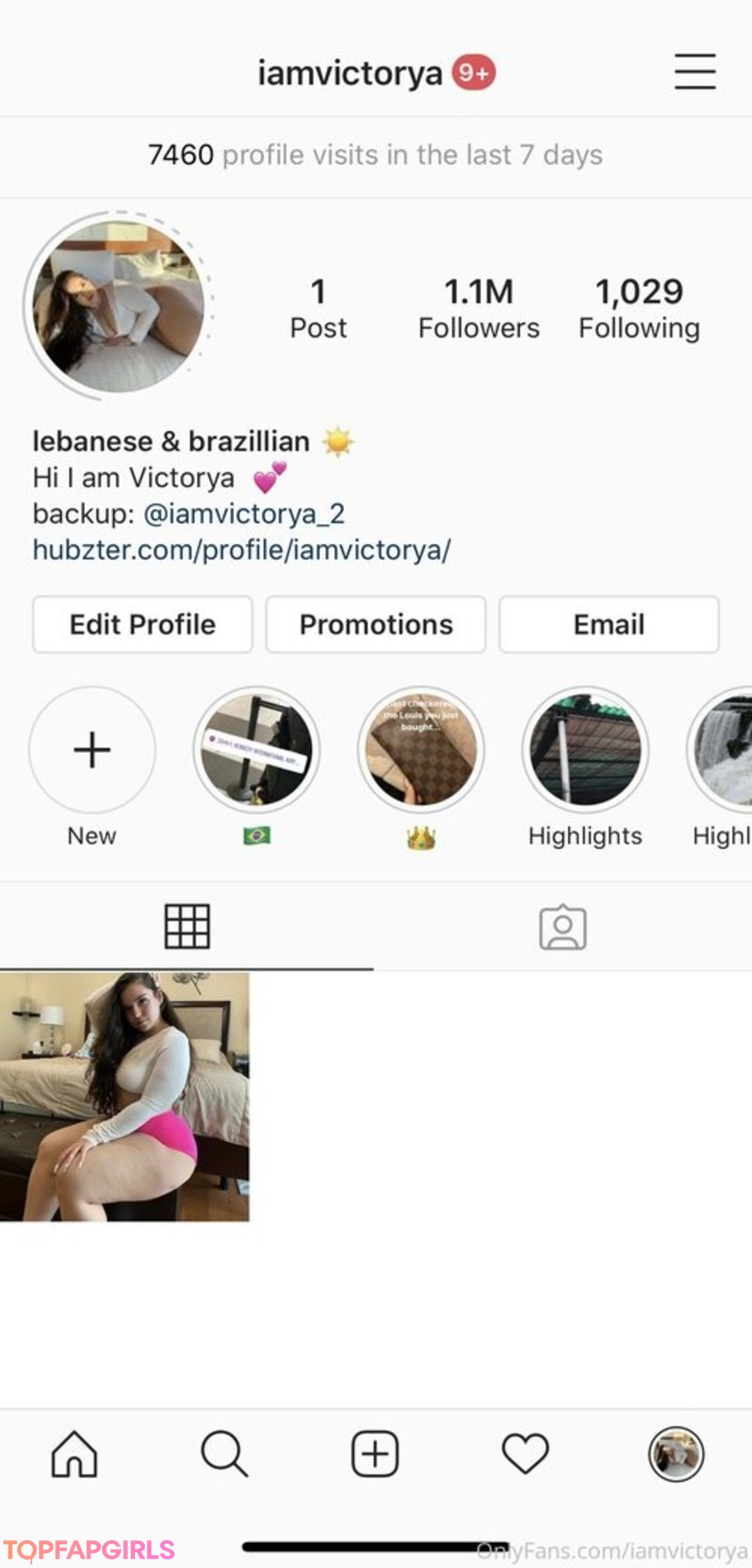Open the crown highlight
The width and height of the screenshot is (752, 1568).
pos(421,750)
